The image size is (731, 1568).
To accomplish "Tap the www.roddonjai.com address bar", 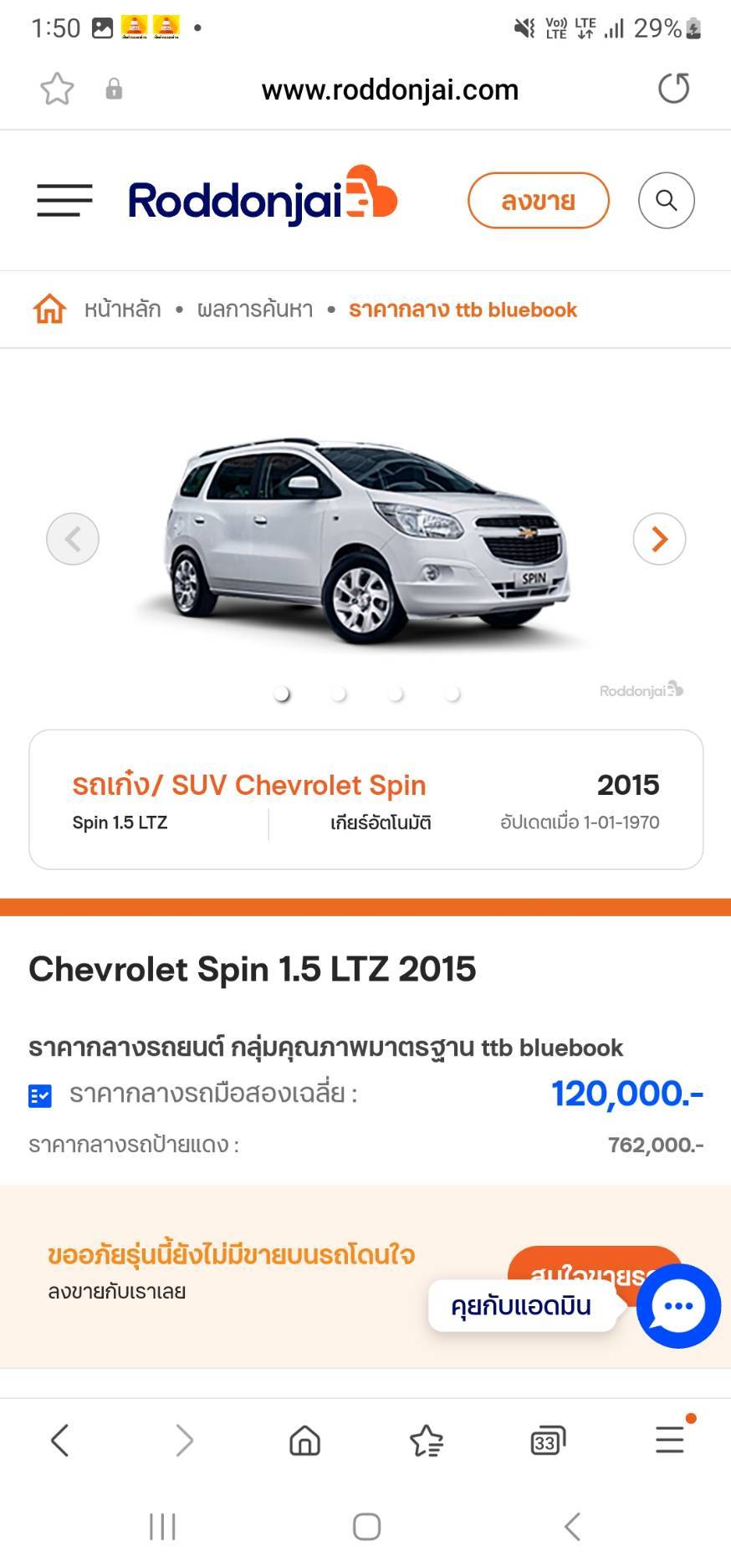I will [x=390, y=90].
